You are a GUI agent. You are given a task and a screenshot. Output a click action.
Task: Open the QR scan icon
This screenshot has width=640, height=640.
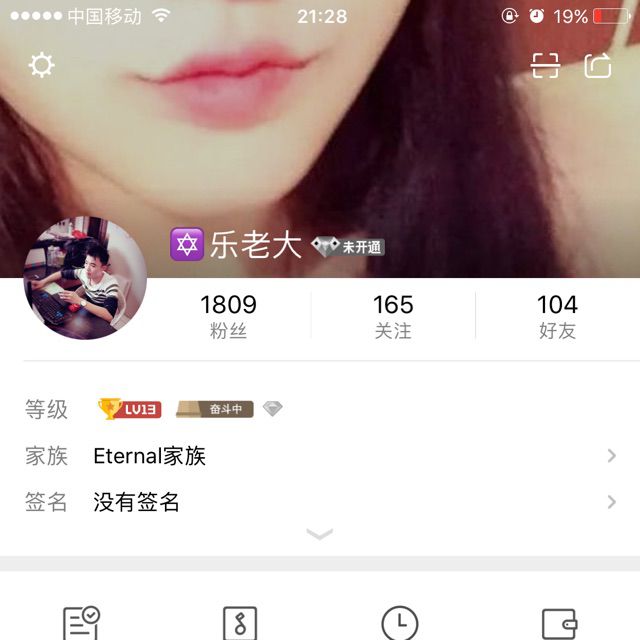545,66
